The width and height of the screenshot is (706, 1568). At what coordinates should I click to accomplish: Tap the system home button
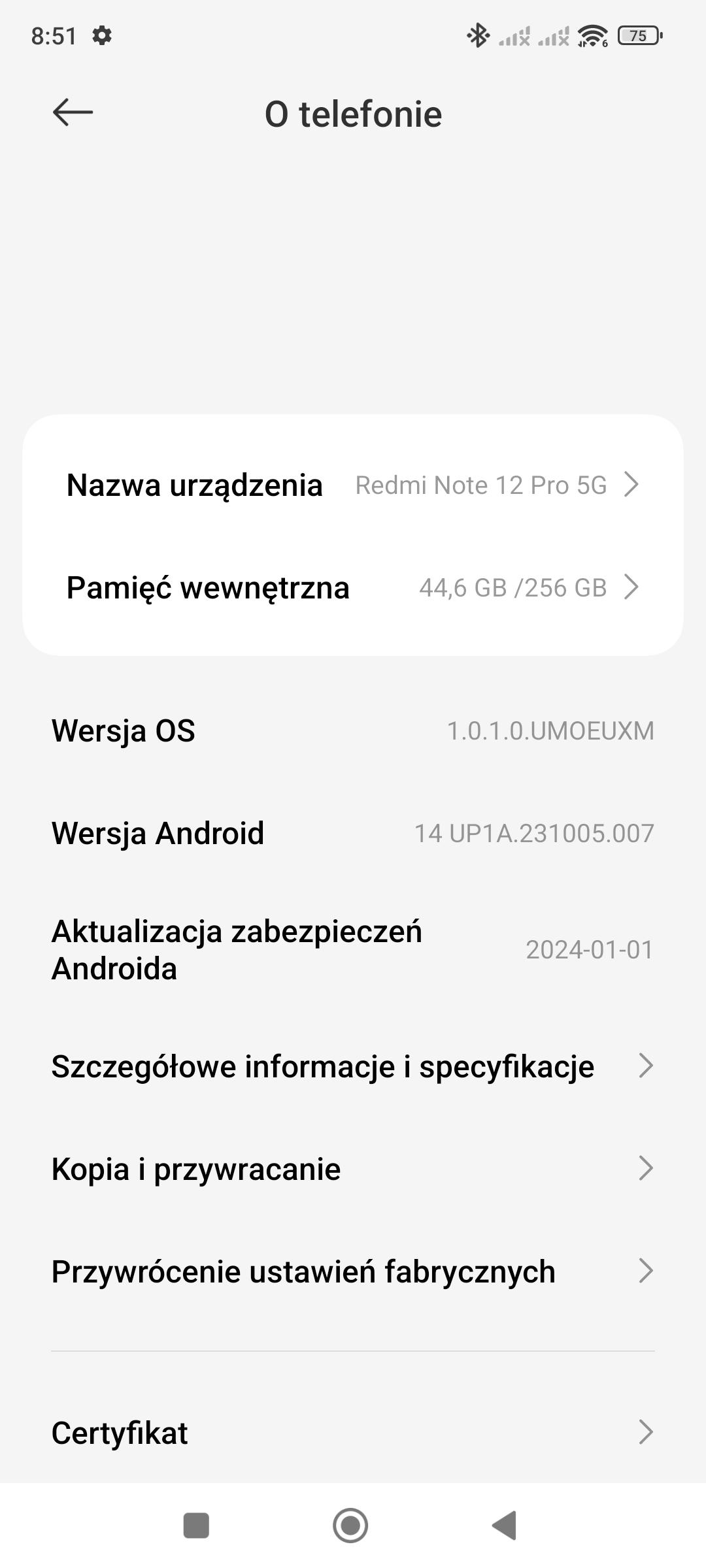(350, 1526)
